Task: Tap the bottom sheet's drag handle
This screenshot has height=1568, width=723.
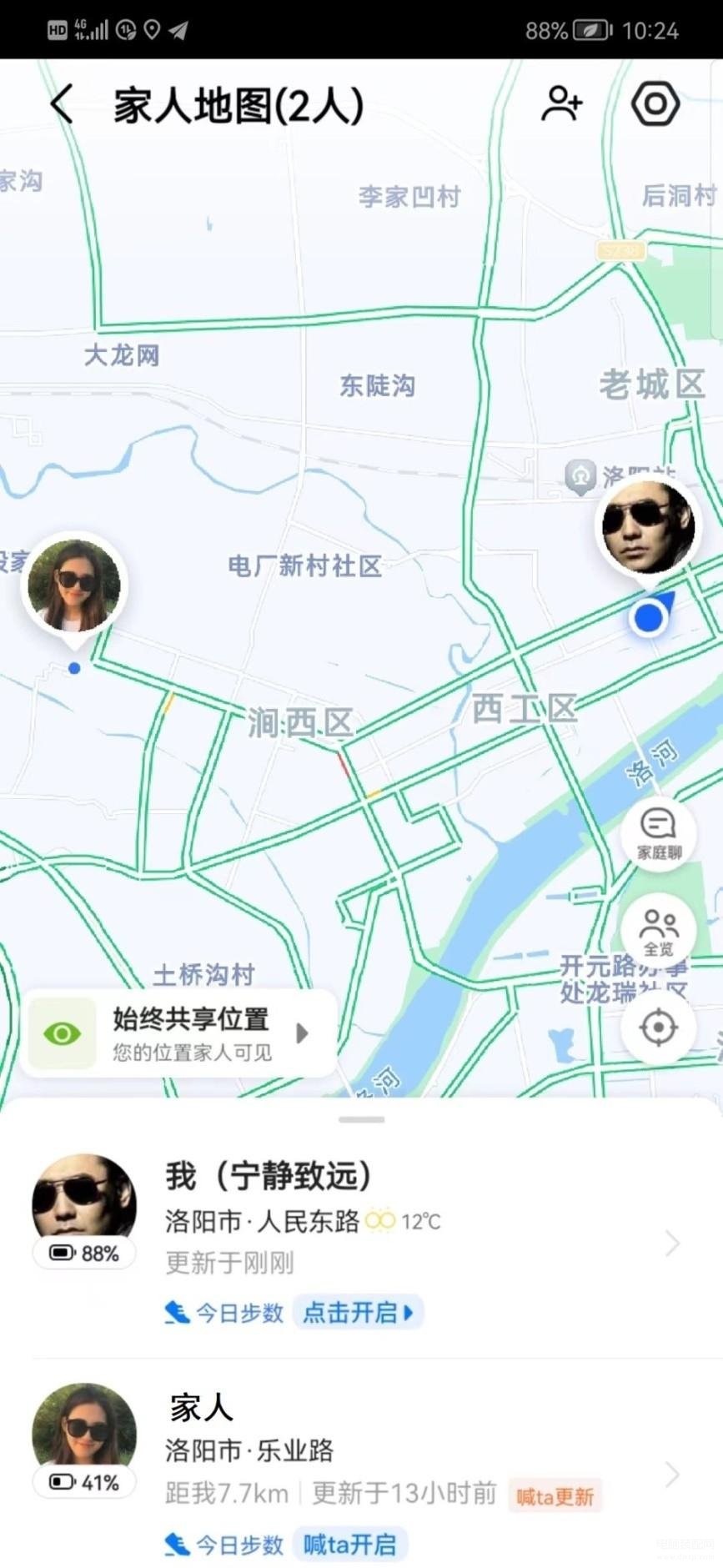Action: 361,1119
